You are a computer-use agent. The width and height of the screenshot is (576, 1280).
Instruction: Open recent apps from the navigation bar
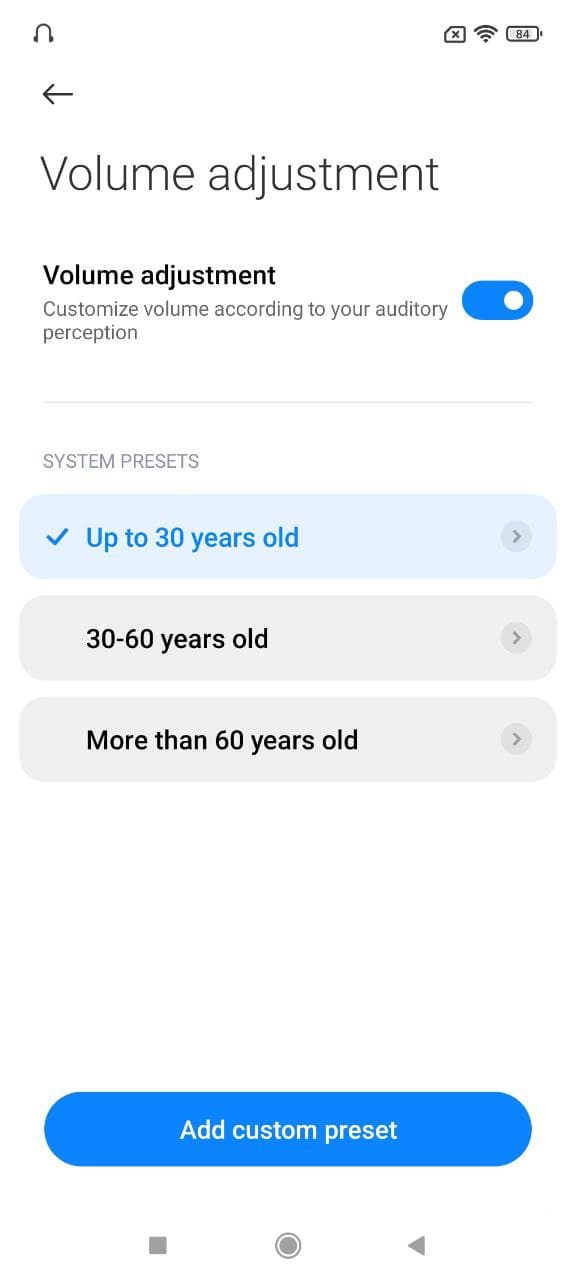tap(158, 1245)
